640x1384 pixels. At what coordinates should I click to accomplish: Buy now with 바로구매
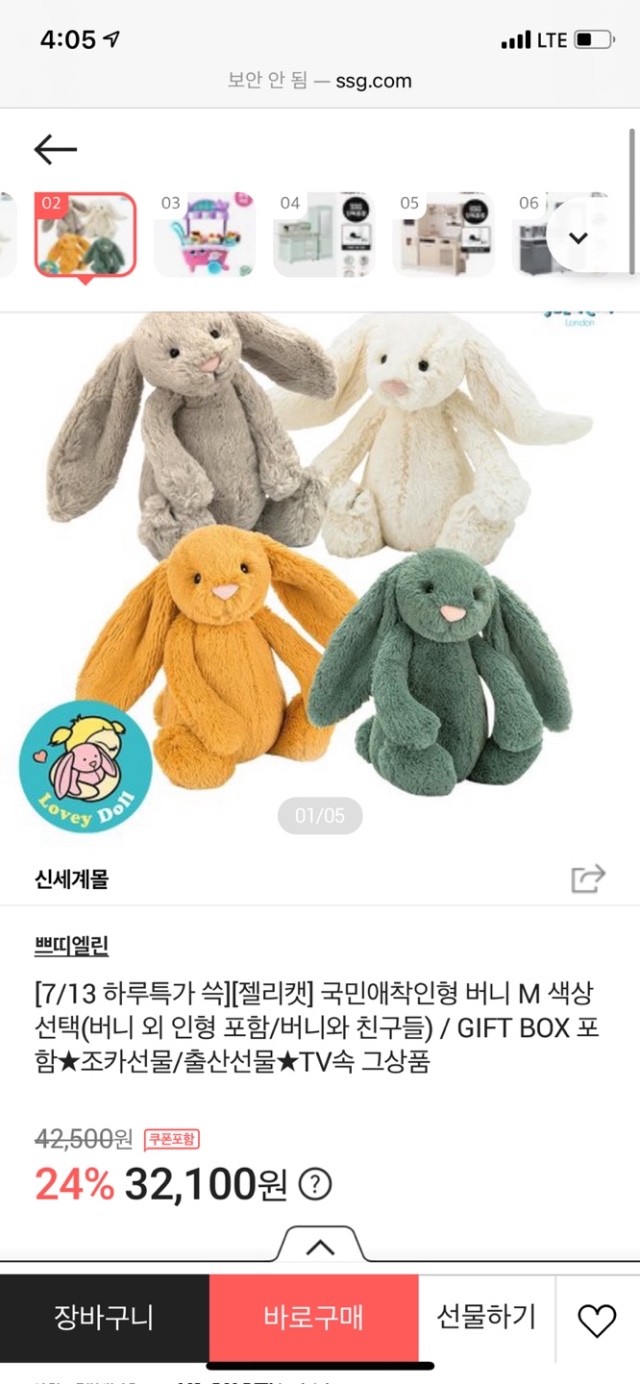[313, 1317]
